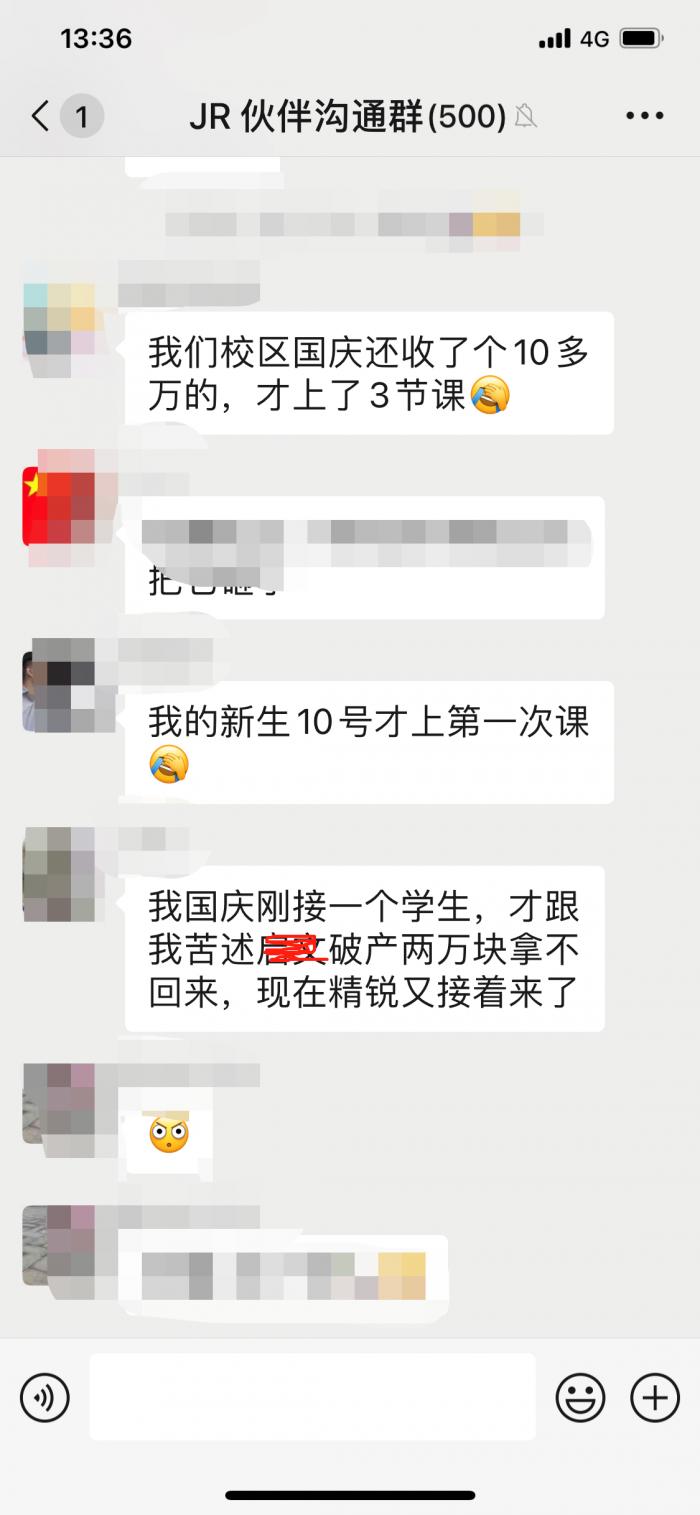The width and height of the screenshot is (700, 1515).
Task: Open the group chat overflow menu
Action: pos(644,117)
